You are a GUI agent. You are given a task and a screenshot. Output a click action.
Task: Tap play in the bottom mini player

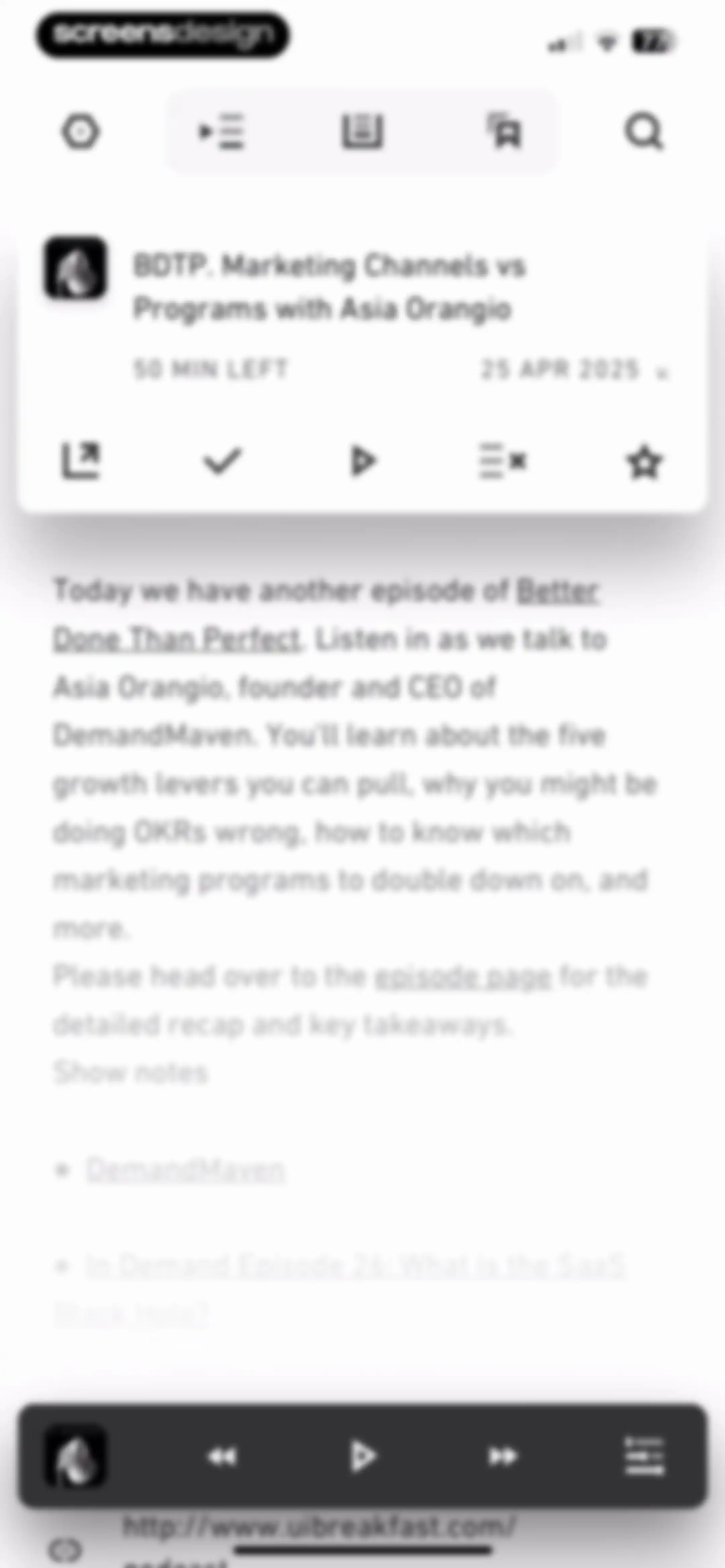click(364, 1457)
